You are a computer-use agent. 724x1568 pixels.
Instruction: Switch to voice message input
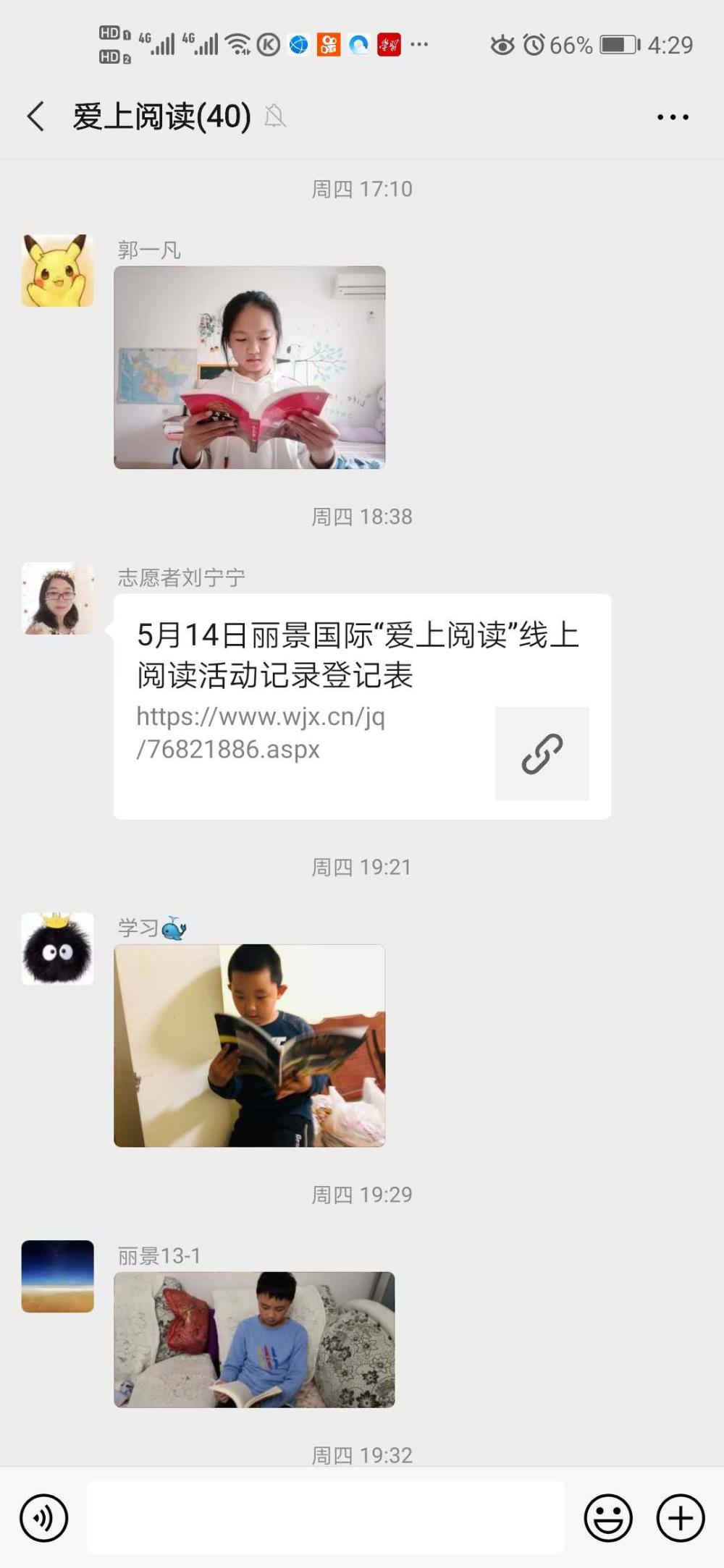[44, 1518]
